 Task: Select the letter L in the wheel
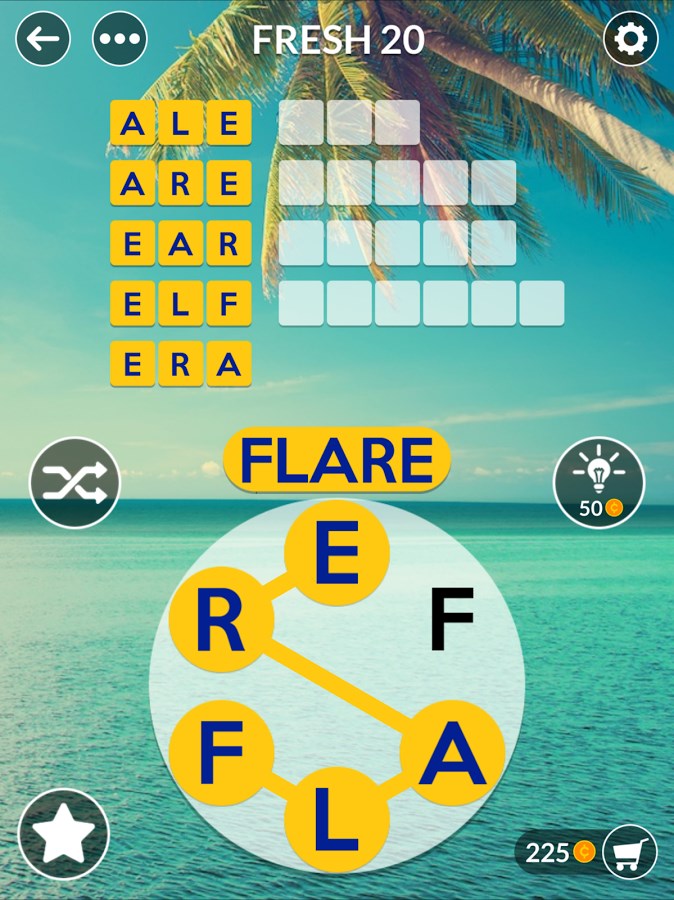(336, 820)
